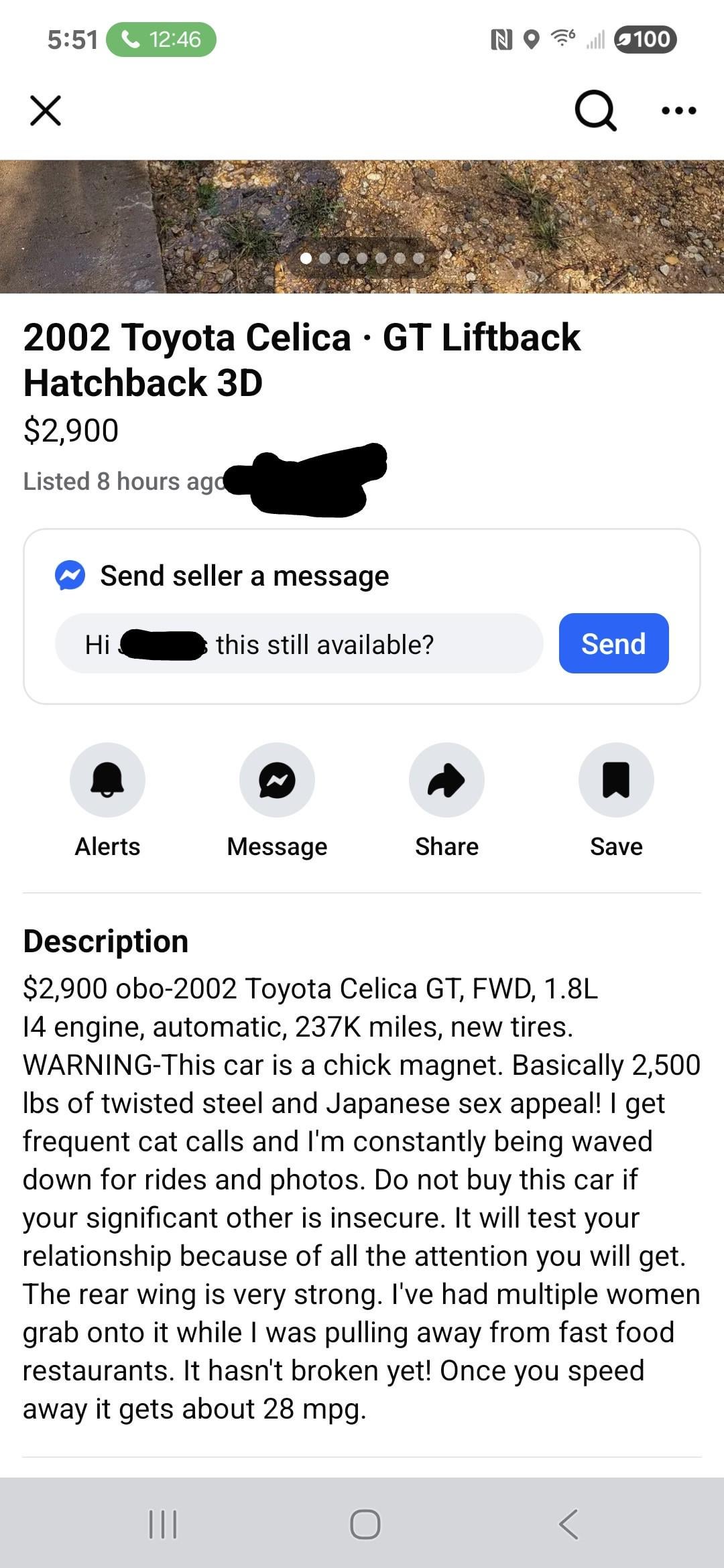
Task: Open the recent apps view
Action: (x=162, y=1524)
